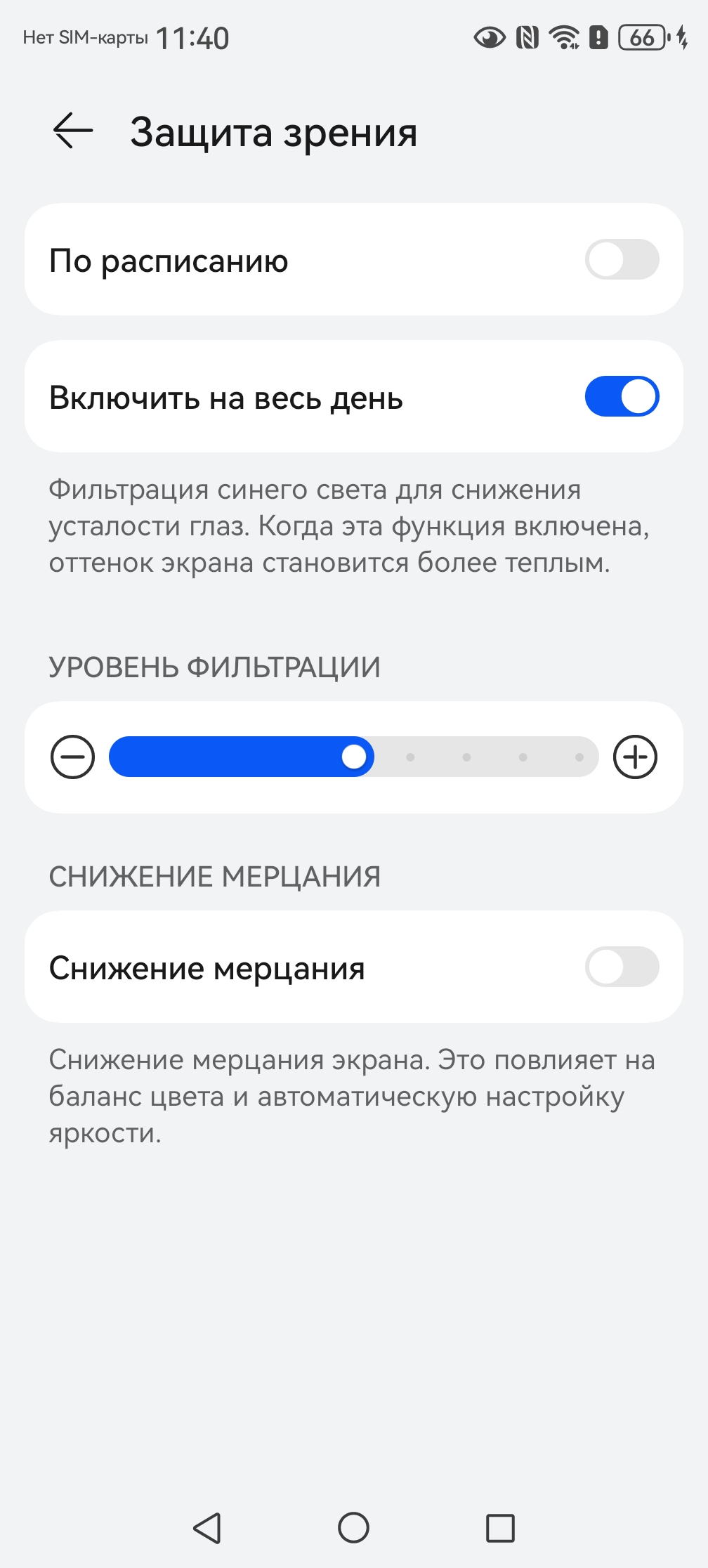Enable the Снижение мерцания switch

coord(622,967)
